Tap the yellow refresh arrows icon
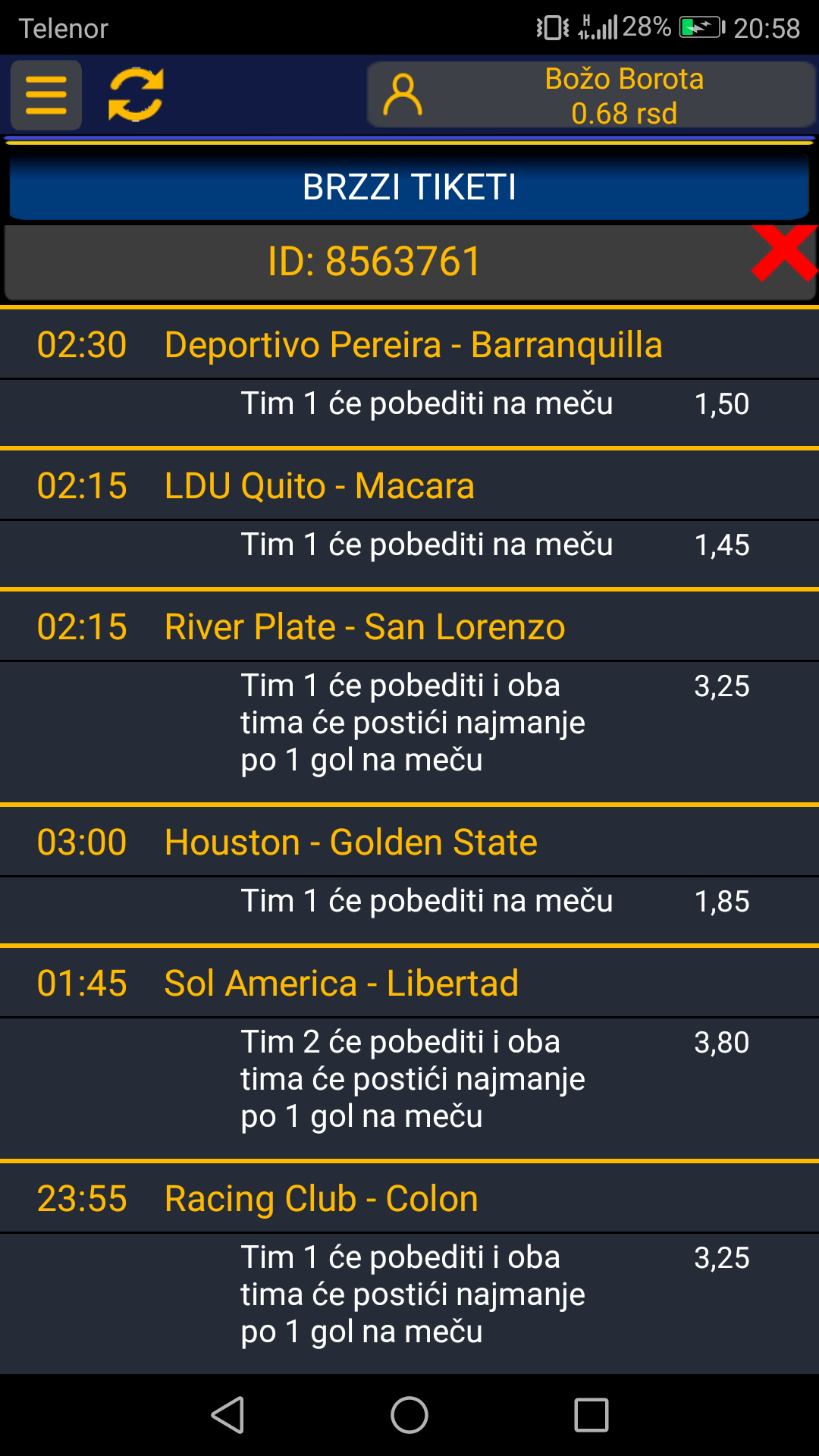 [136, 95]
